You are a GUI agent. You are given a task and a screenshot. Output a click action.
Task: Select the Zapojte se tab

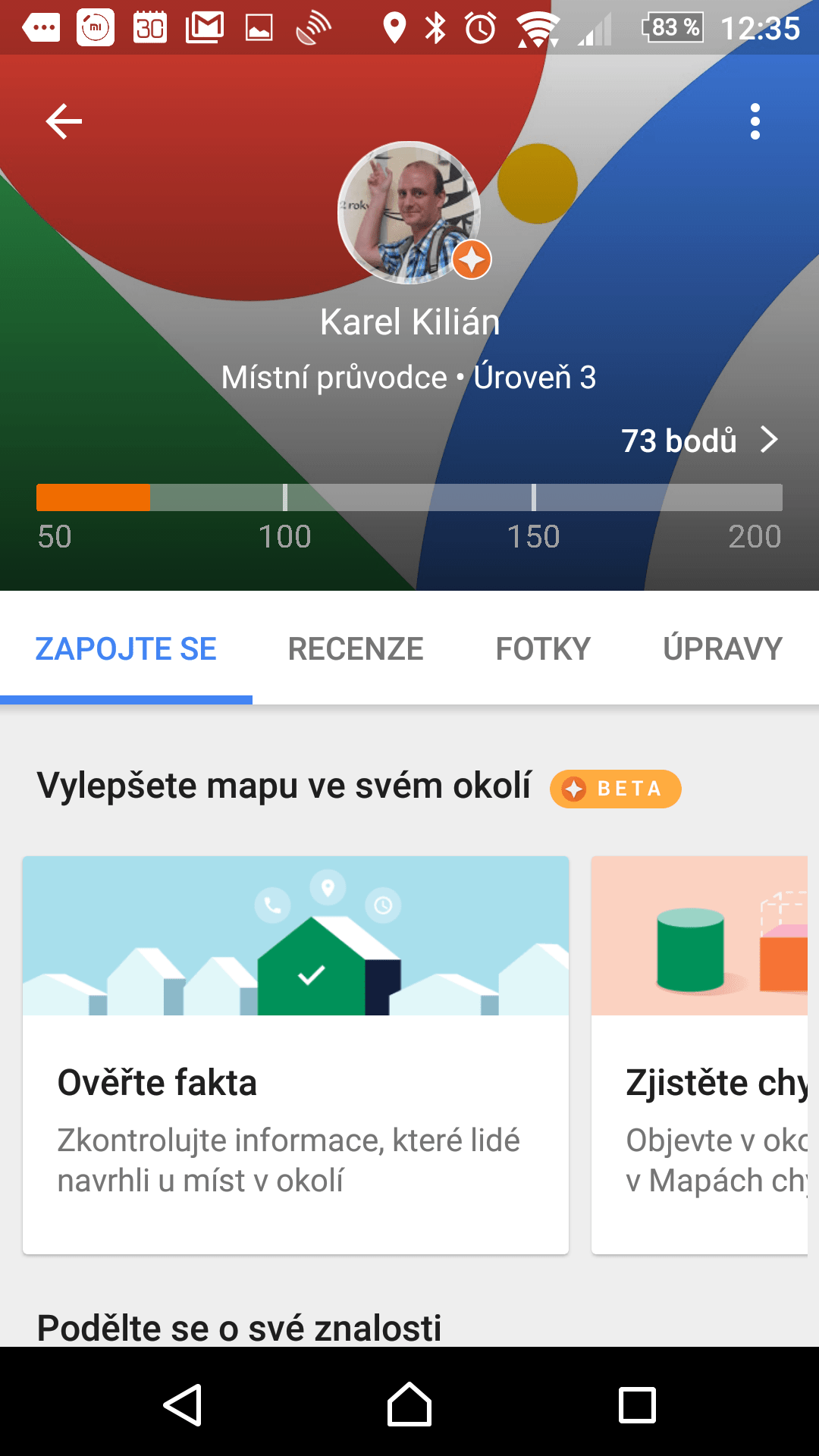click(126, 649)
